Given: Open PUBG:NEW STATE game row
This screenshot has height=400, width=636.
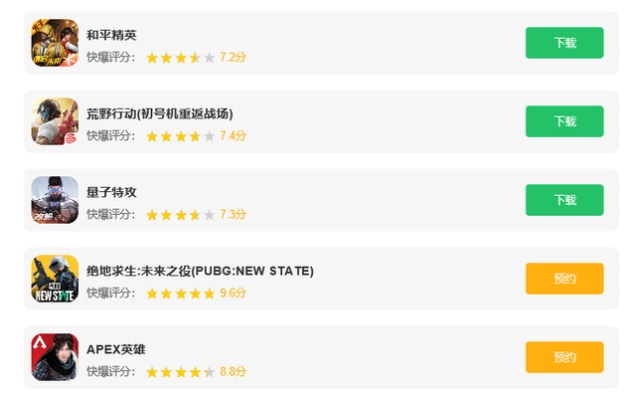Looking at the screenshot, I should (x=200, y=271).
